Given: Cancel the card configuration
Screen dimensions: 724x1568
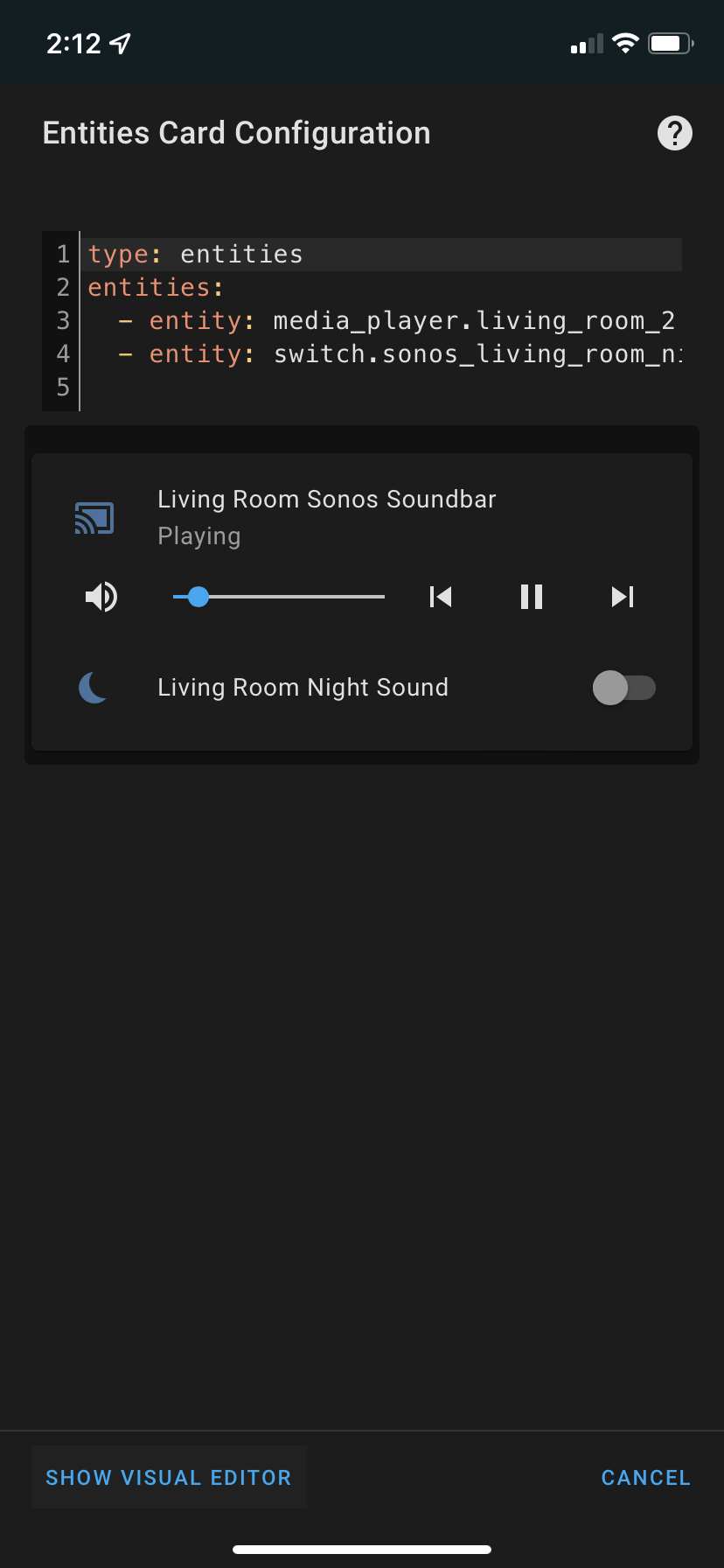Looking at the screenshot, I should 645,1478.
